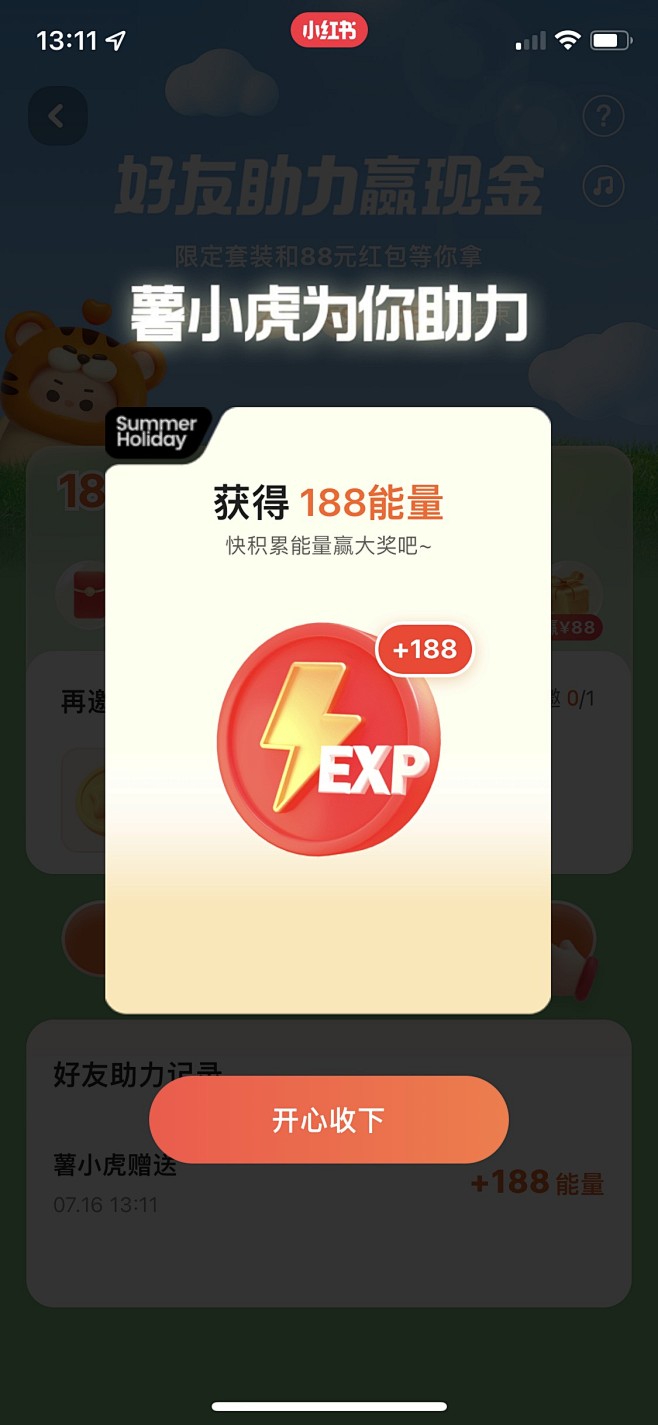Go back with the top-left arrow
Image resolution: width=658 pixels, height=1425 pixels.
point(57,117)
